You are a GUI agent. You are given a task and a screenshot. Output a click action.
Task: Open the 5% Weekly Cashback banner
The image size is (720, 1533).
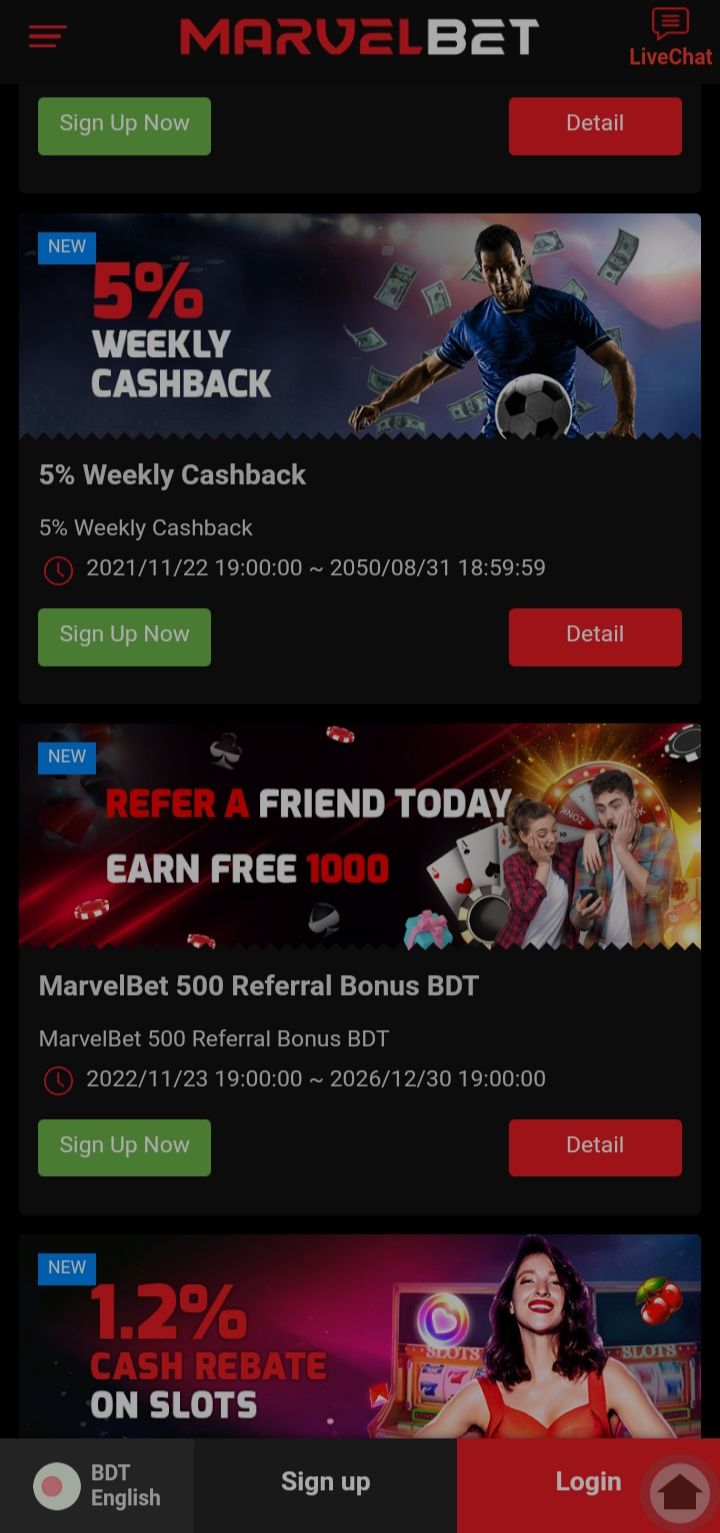point(360,326)
